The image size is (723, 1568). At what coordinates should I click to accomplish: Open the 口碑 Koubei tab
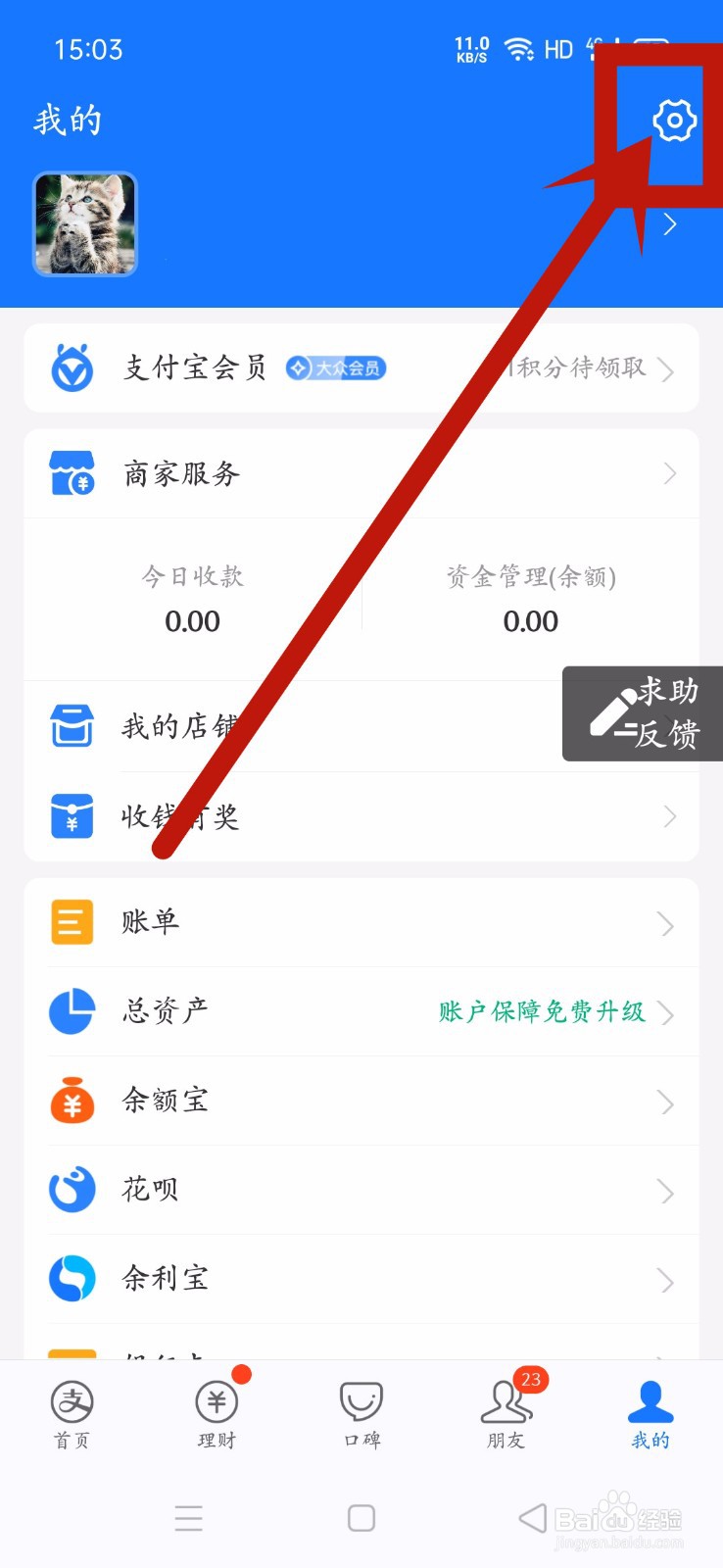(361, 1413)
